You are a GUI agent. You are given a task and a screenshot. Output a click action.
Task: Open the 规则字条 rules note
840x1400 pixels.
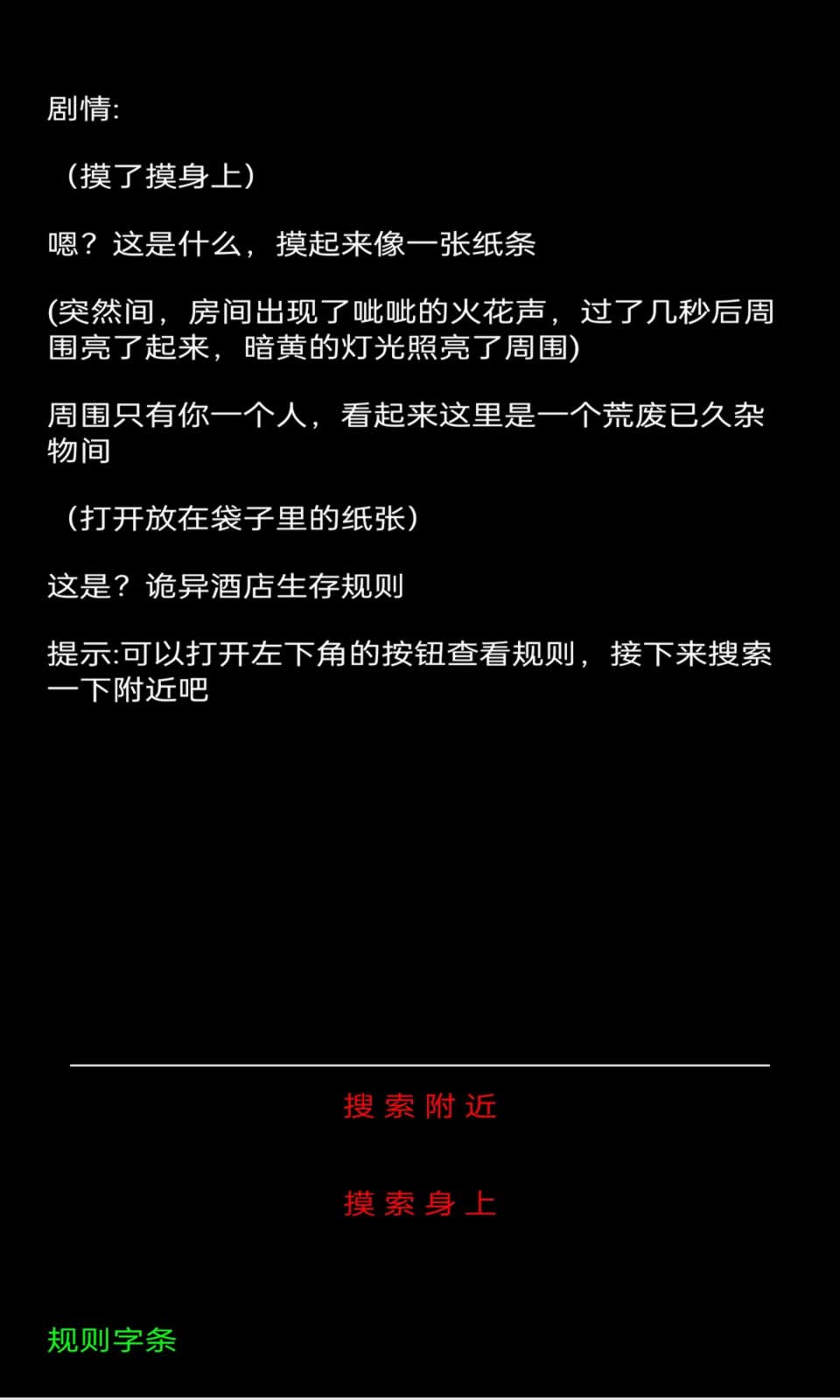[112, 1340]
